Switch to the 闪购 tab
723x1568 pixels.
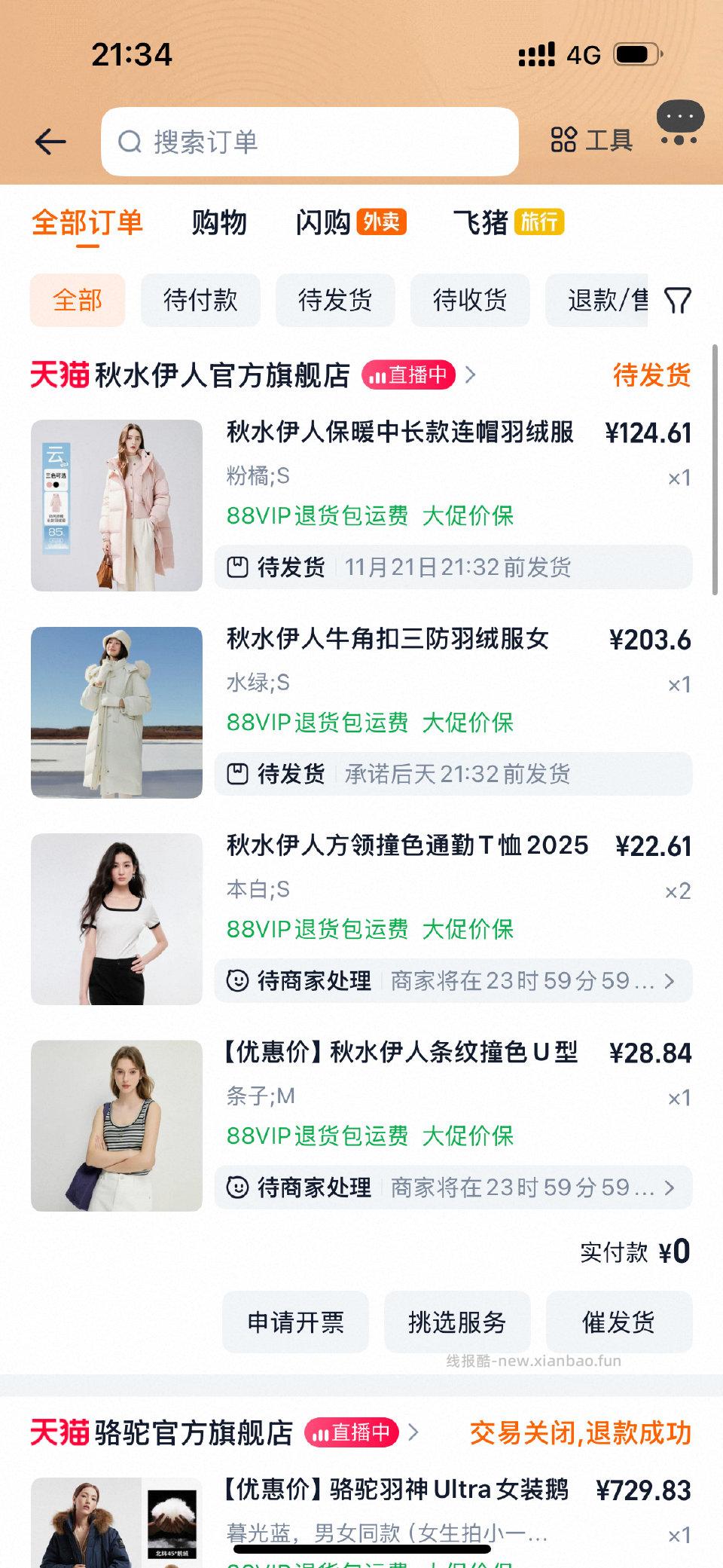pos(324,222)
